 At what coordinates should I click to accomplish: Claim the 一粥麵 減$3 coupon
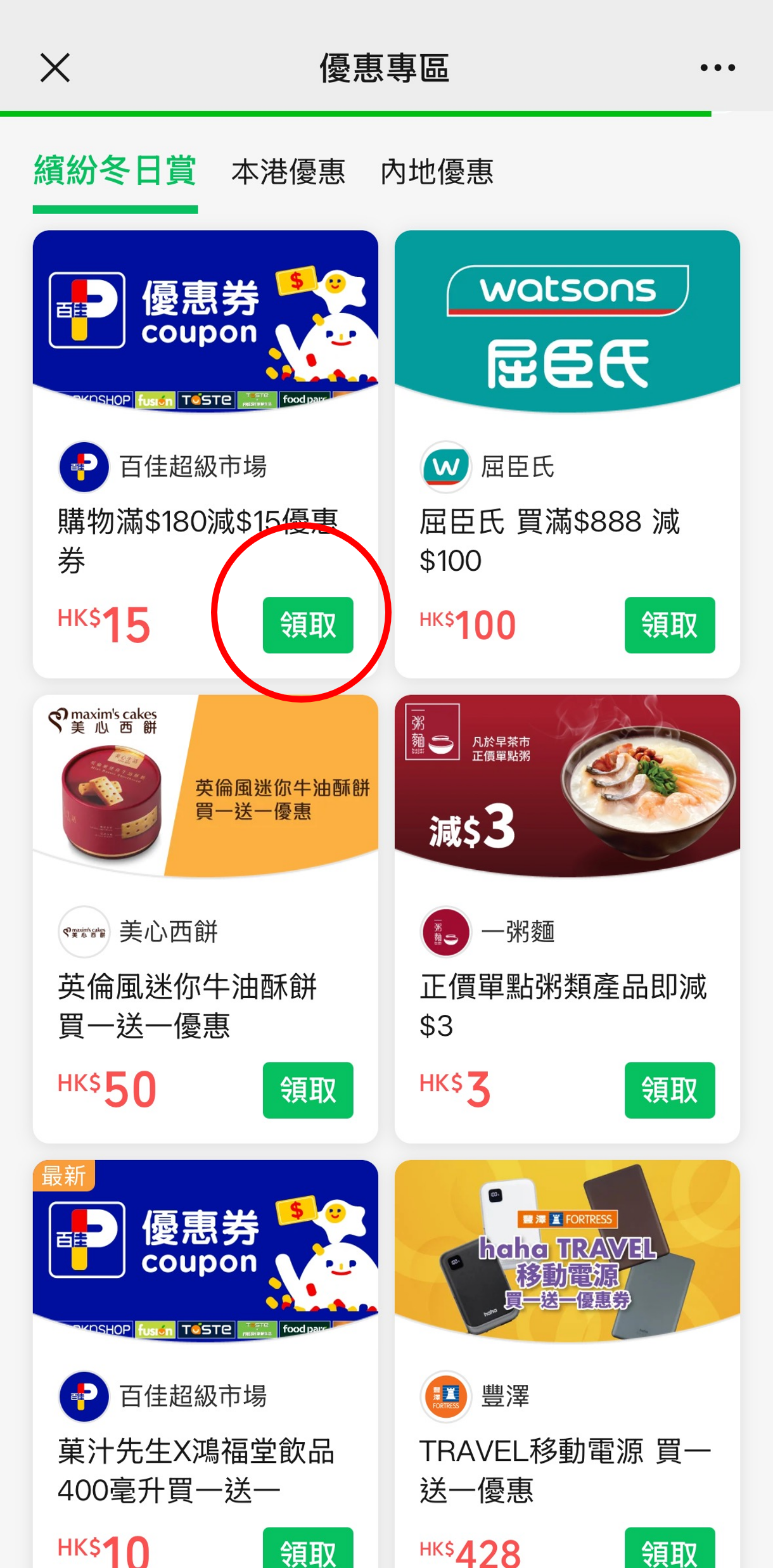pyautogui.click(x=669, y=1090)
